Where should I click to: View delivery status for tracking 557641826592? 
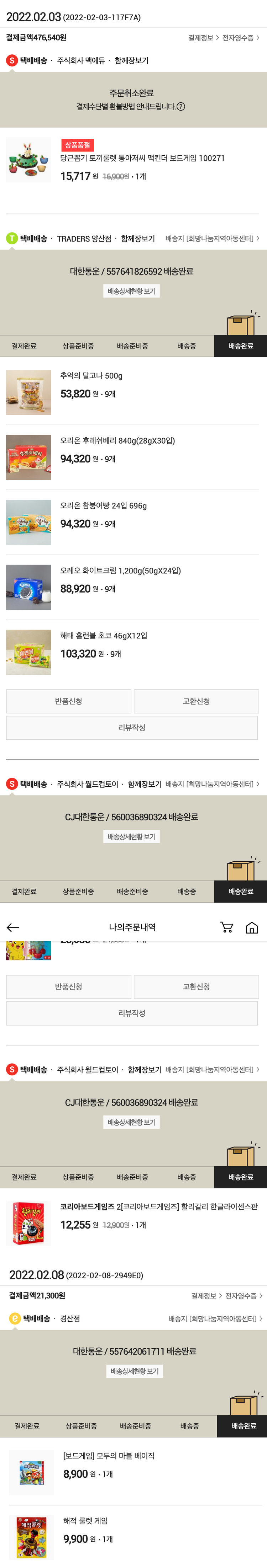click(132, 291)
